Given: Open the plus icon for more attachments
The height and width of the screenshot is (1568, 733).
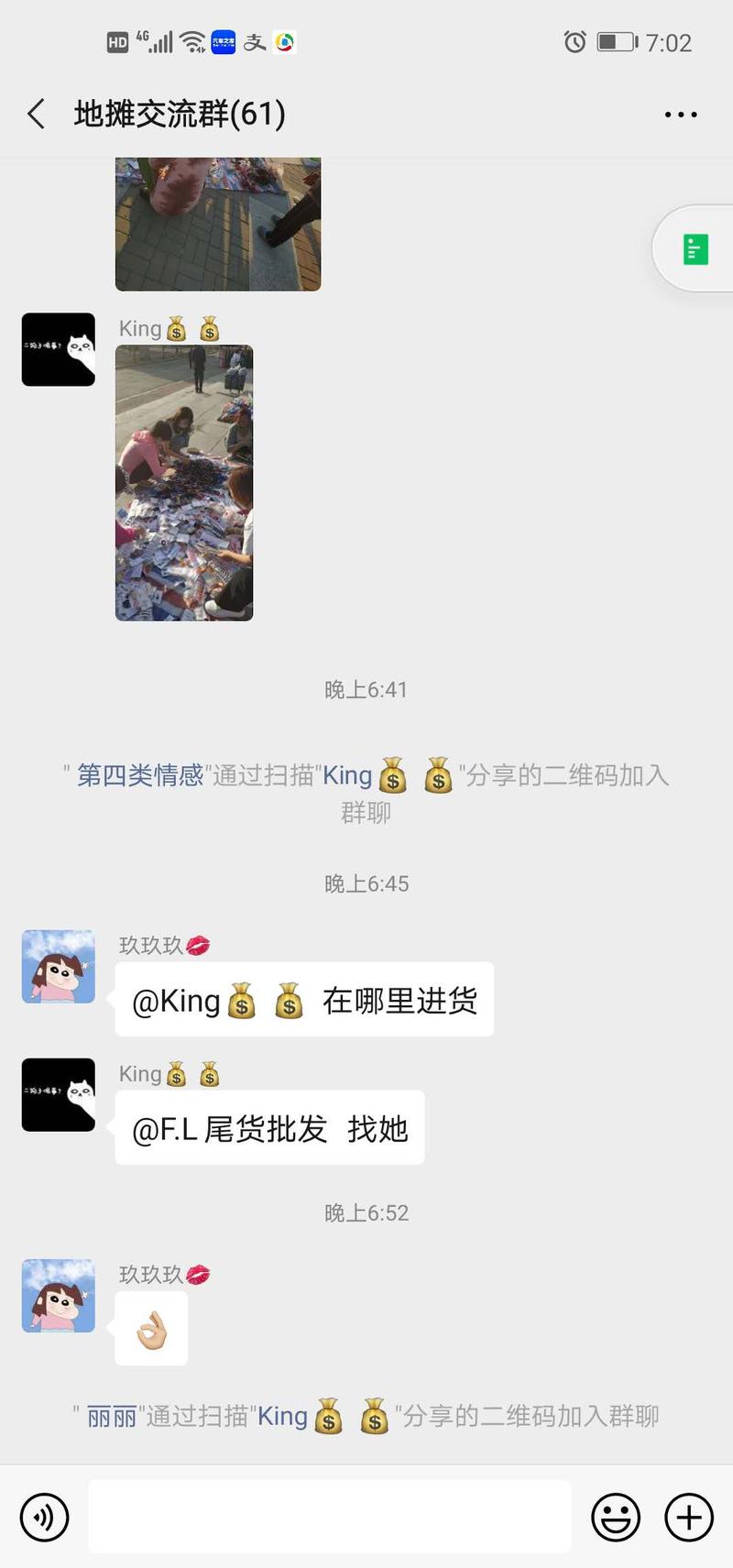Looking at the screenshot, I should (688, 1517).
